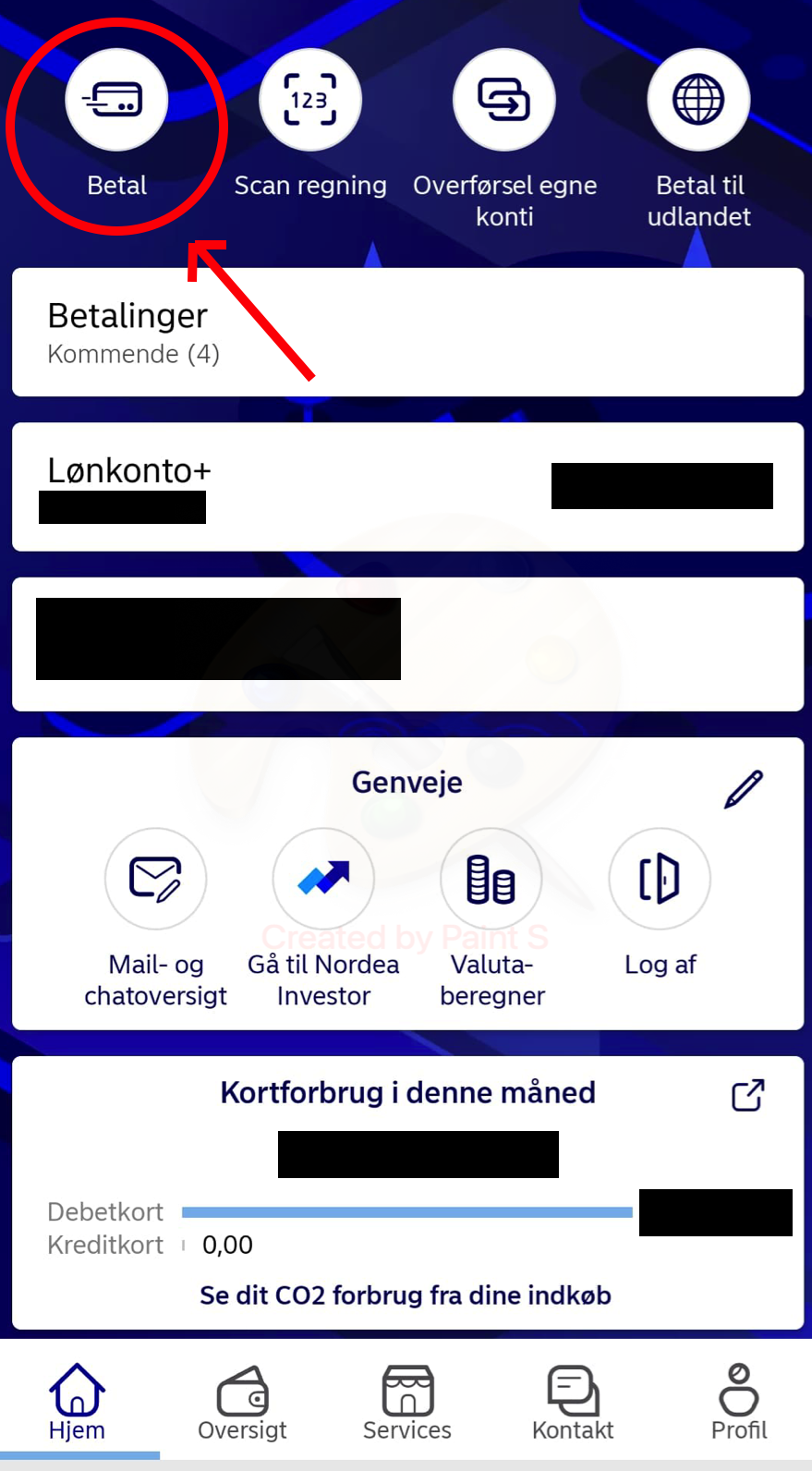
Task: Open Mail- og chatoversigt shortcut
Action: (155, 879)
